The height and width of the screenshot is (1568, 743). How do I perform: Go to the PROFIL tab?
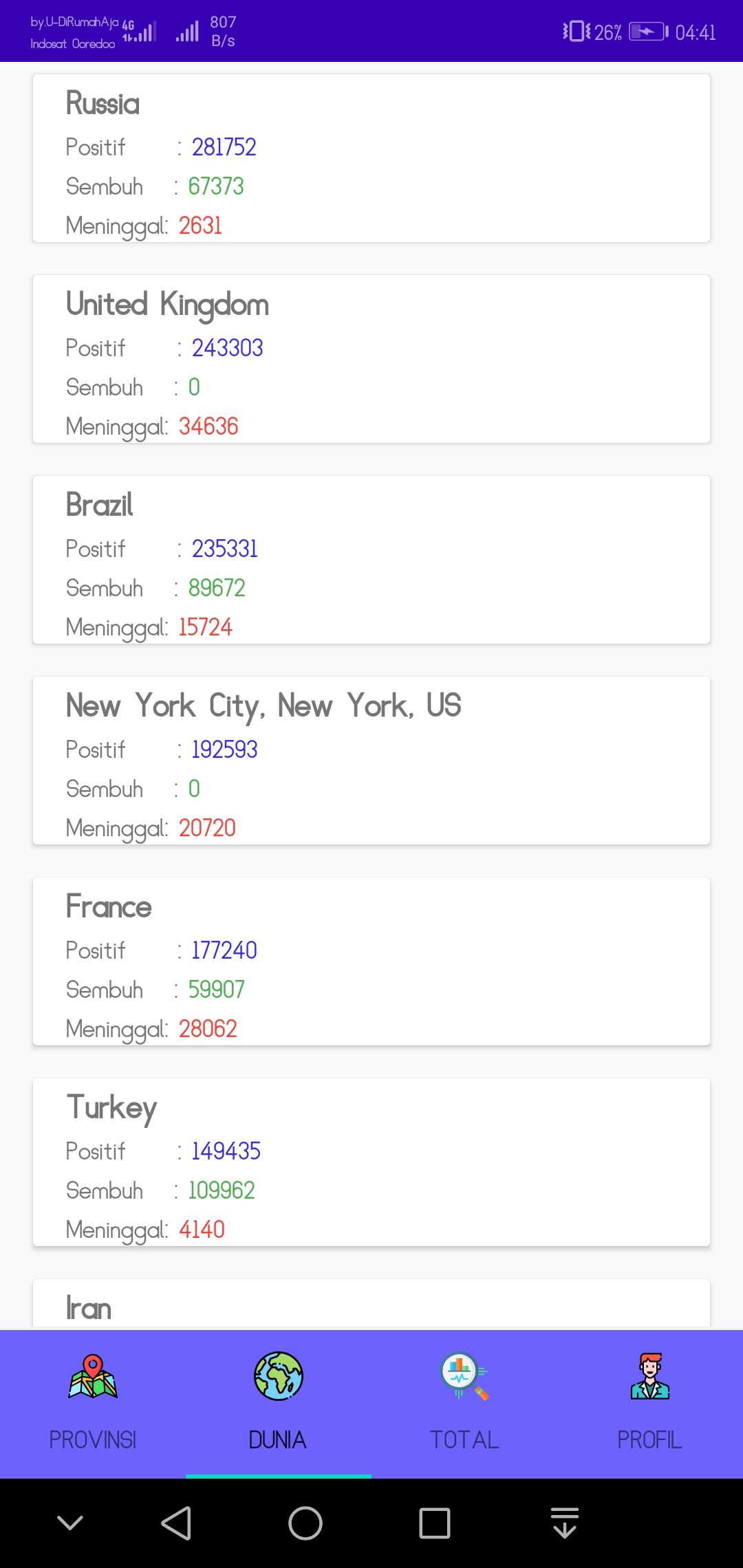[650, 1404]
